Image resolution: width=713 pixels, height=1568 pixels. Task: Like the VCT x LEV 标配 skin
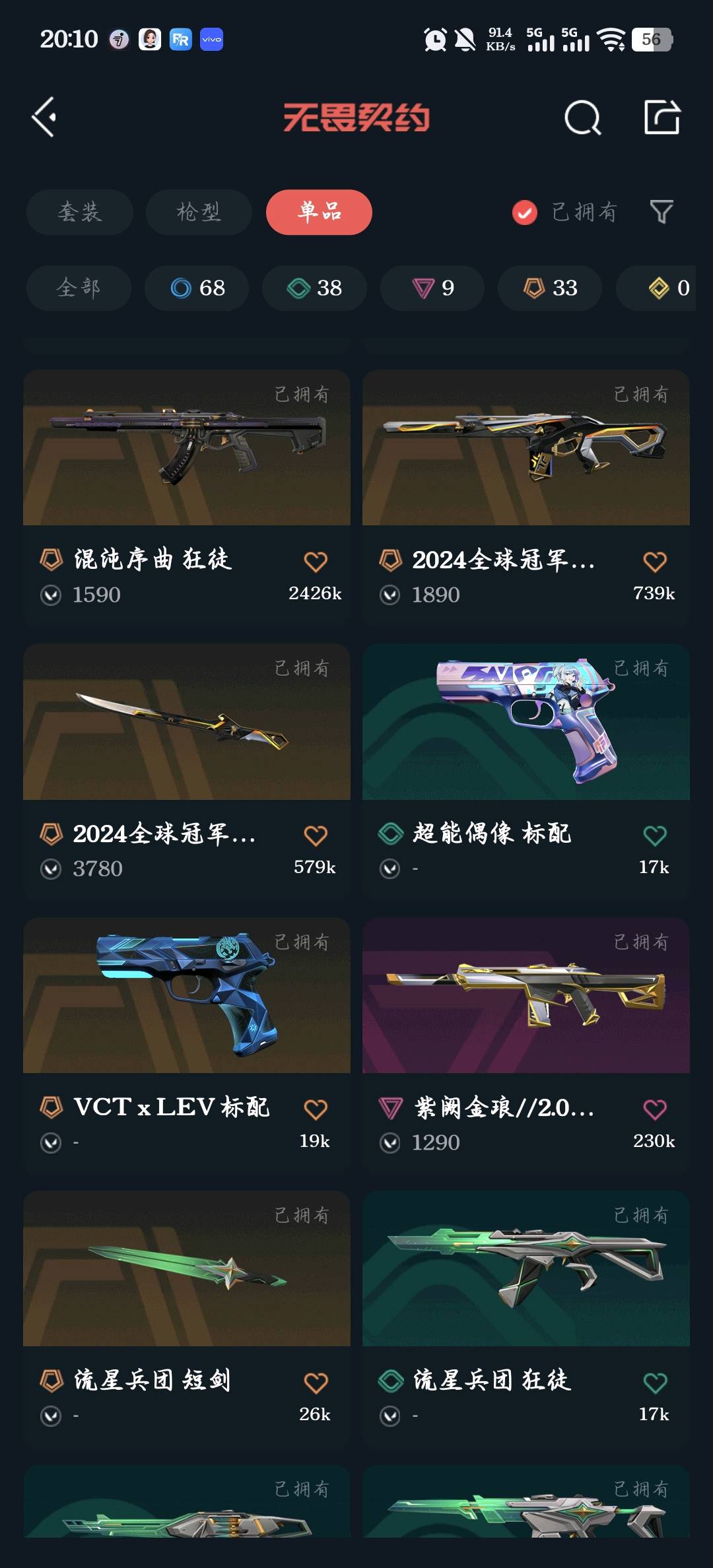coord(316,1109)
